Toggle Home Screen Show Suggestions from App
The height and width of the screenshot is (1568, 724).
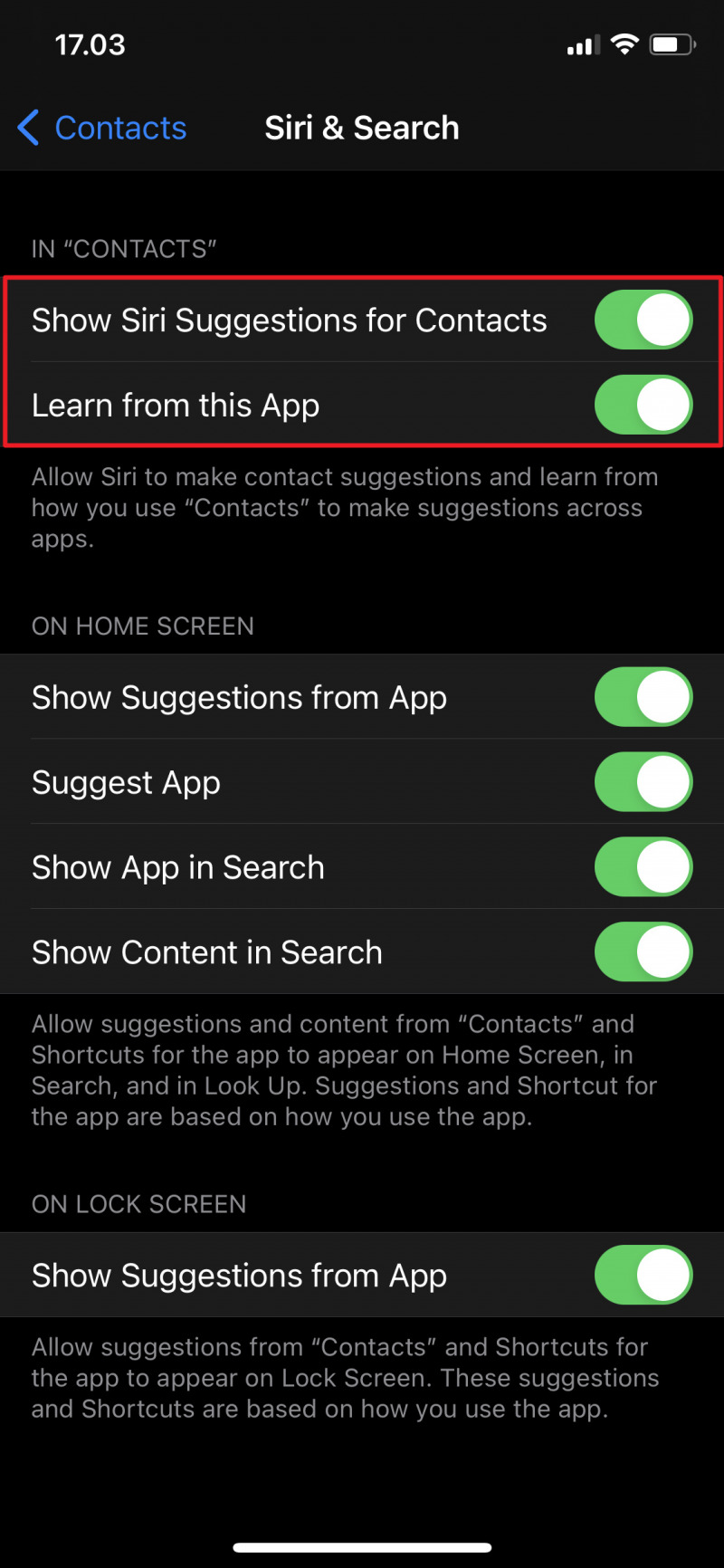click(643, 697)
